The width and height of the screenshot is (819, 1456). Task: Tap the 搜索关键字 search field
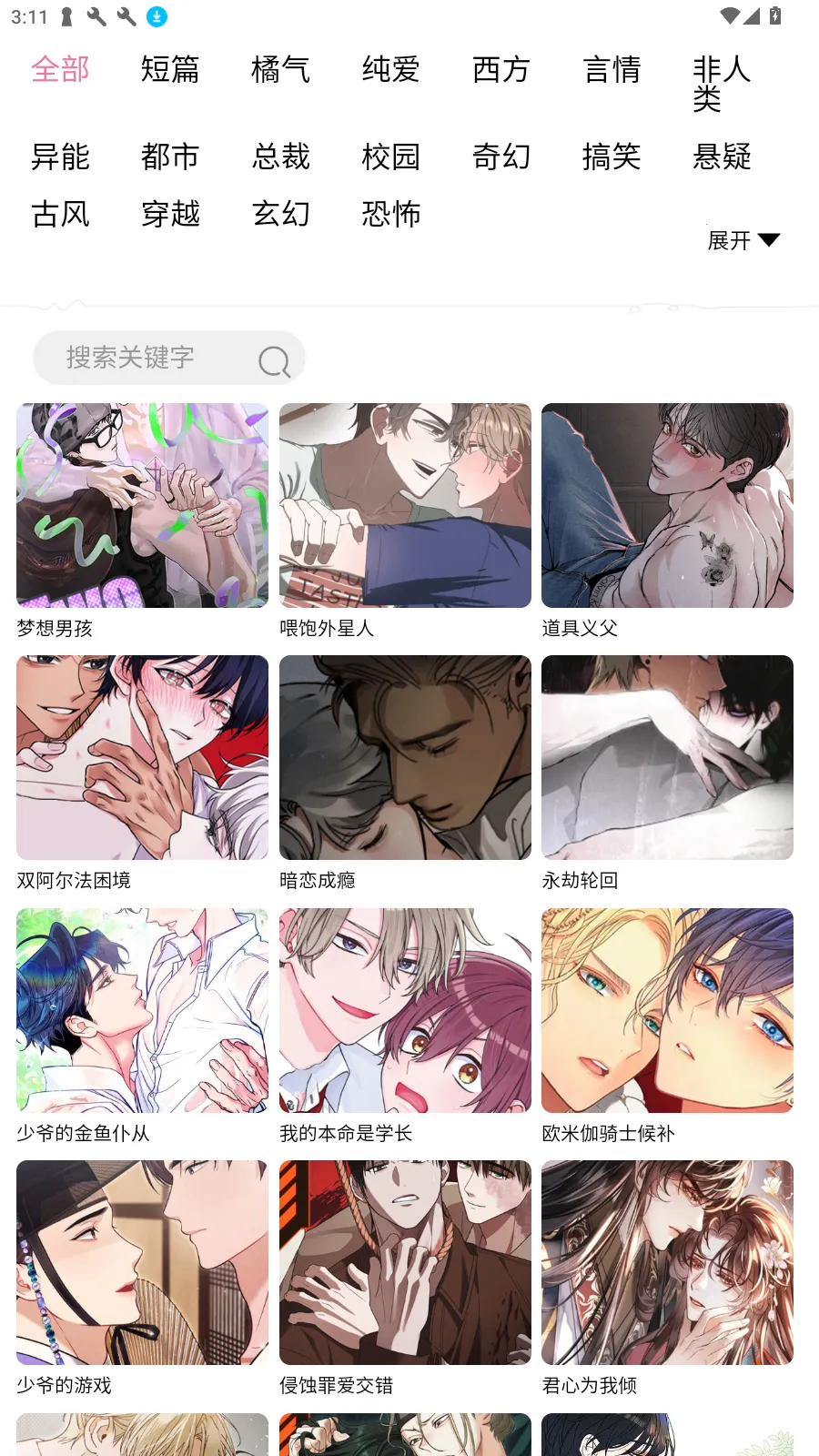[146, 358]
